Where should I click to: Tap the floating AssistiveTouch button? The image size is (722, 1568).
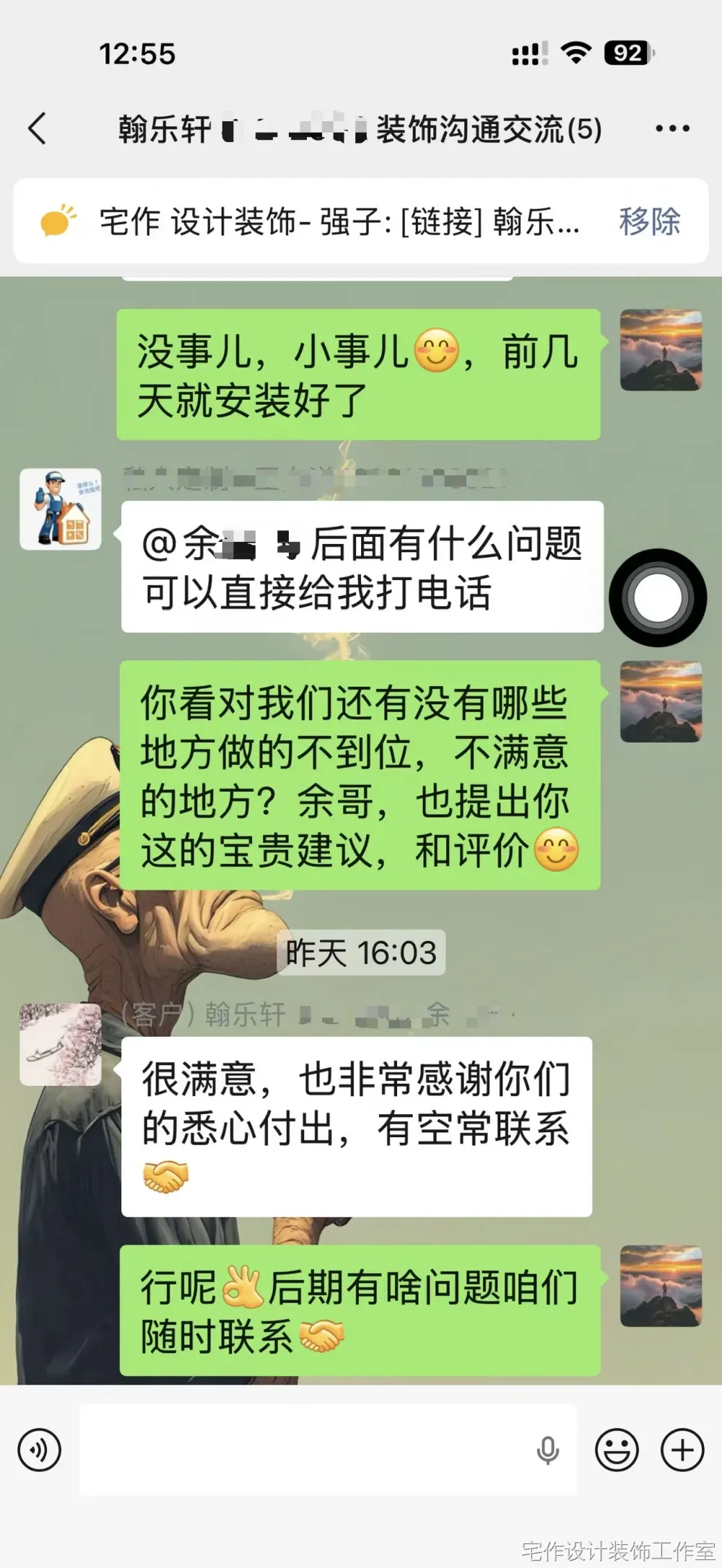point(658,597)
